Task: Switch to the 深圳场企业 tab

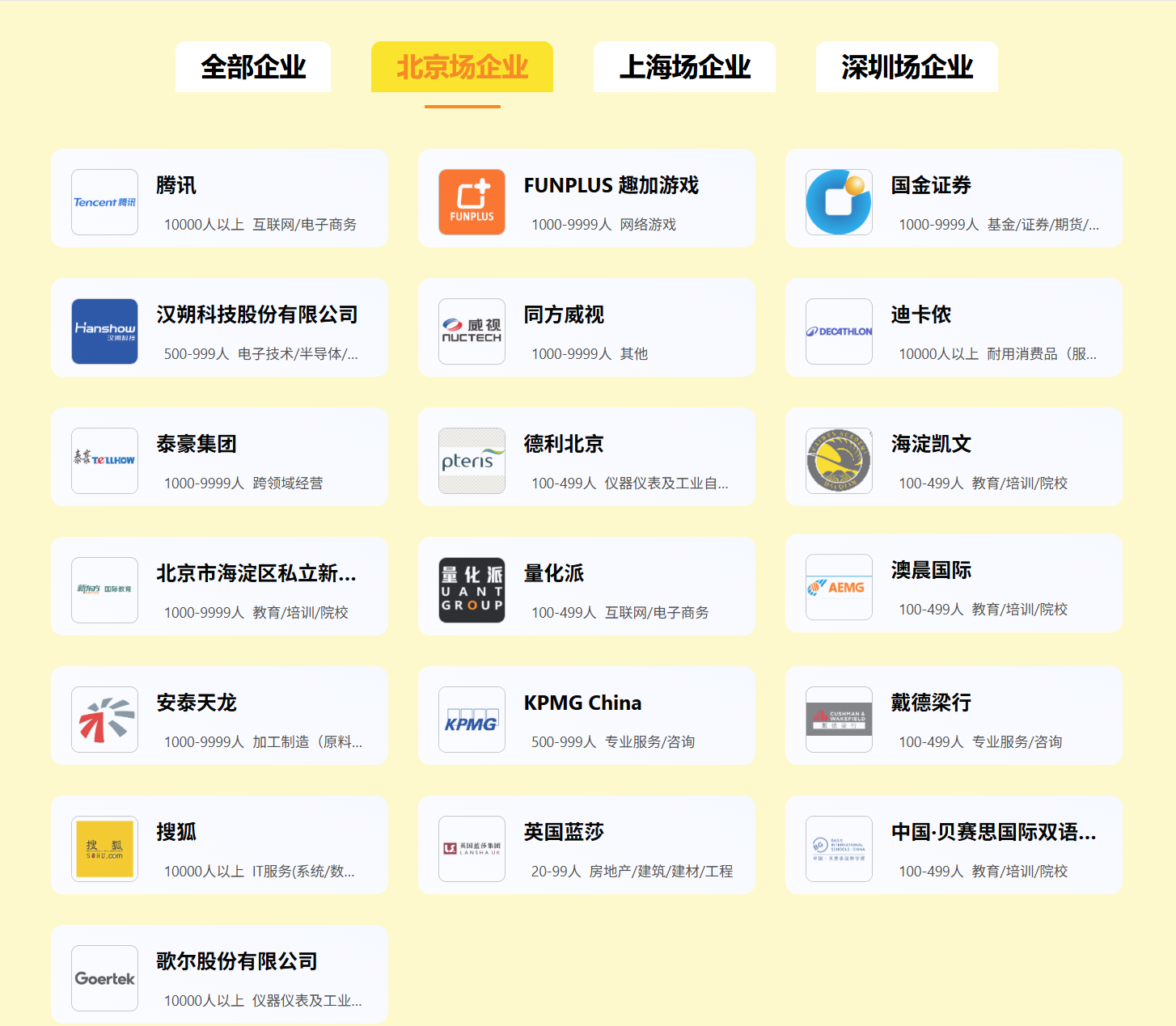Action: pos(907,67)
